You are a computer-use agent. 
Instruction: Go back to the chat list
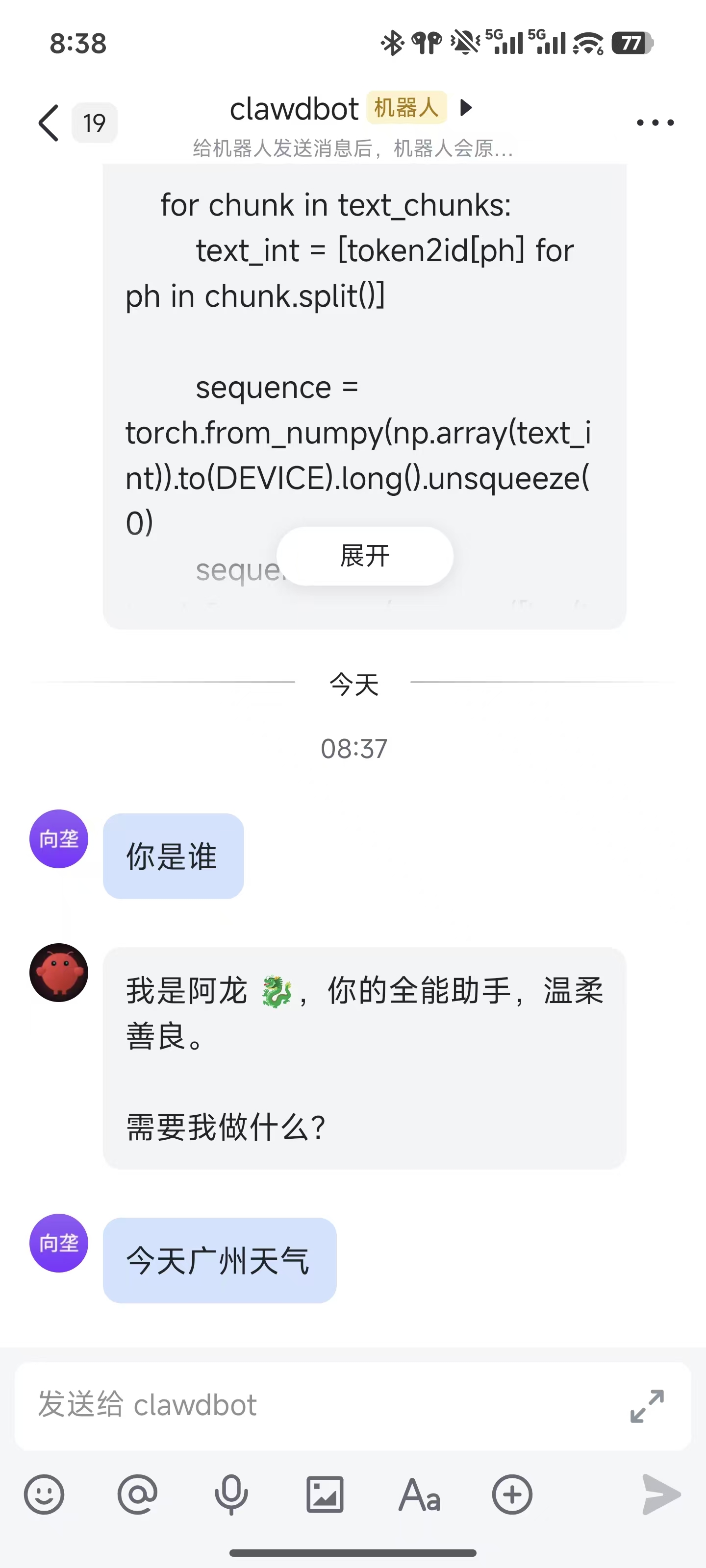tap(49, 123)
